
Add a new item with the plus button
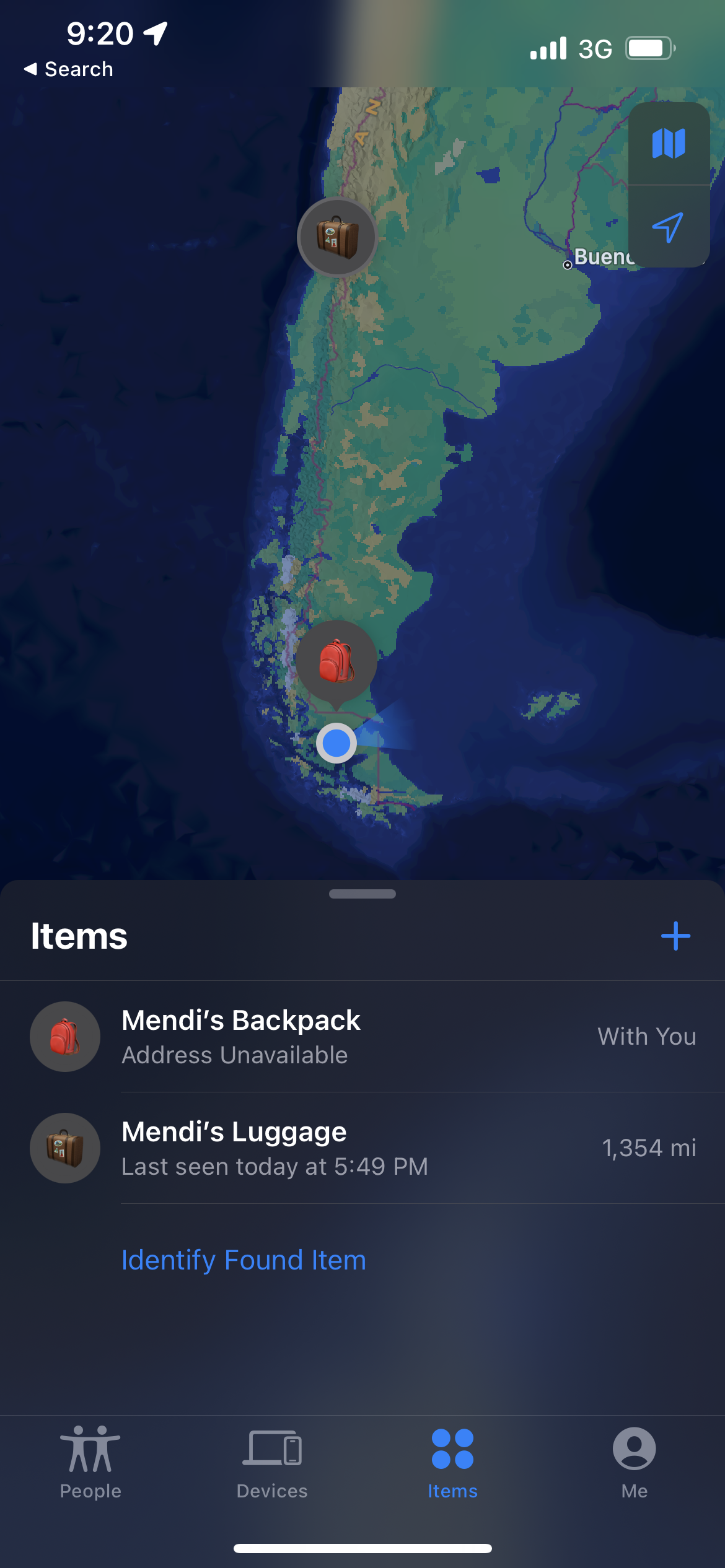point(675,936)
